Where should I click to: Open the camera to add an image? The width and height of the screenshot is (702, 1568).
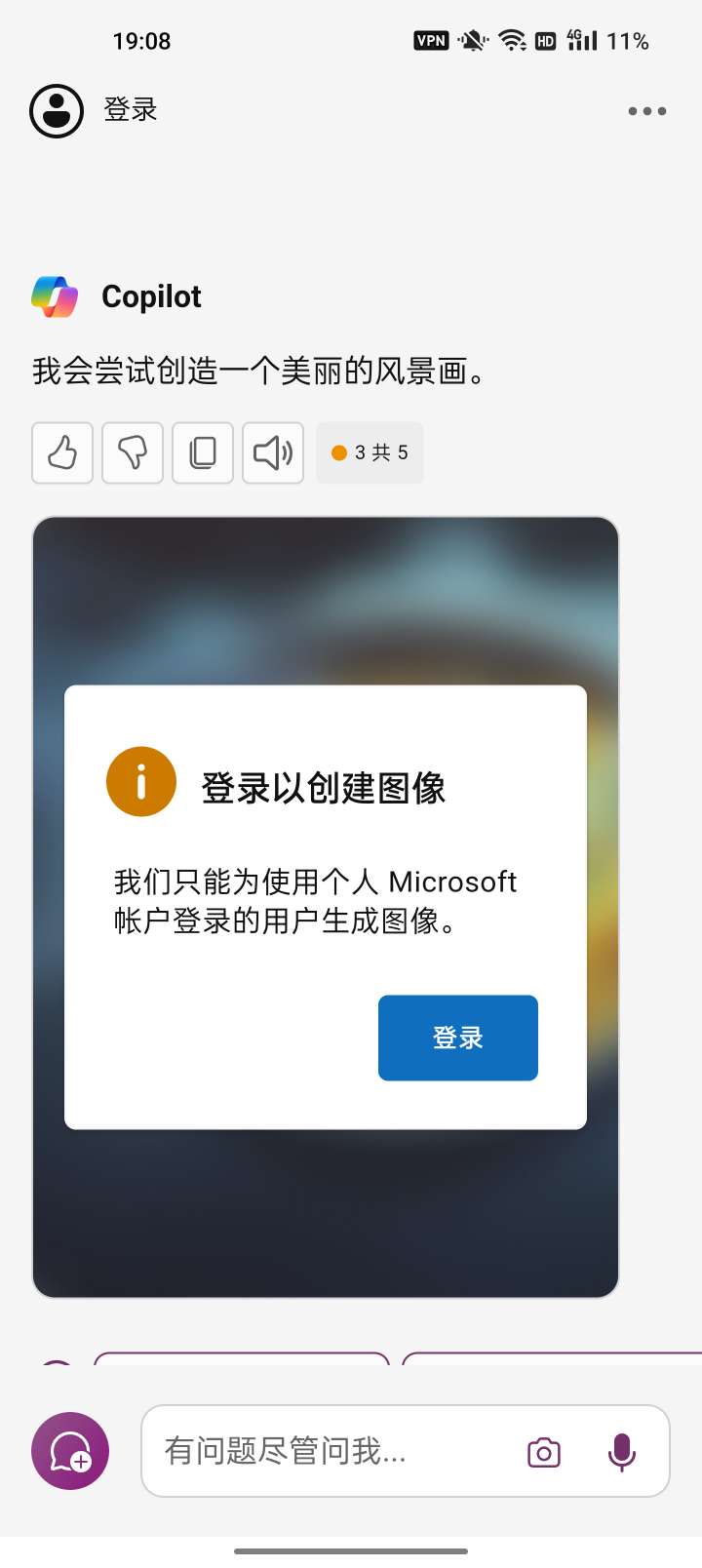[x=544, y=1453]
